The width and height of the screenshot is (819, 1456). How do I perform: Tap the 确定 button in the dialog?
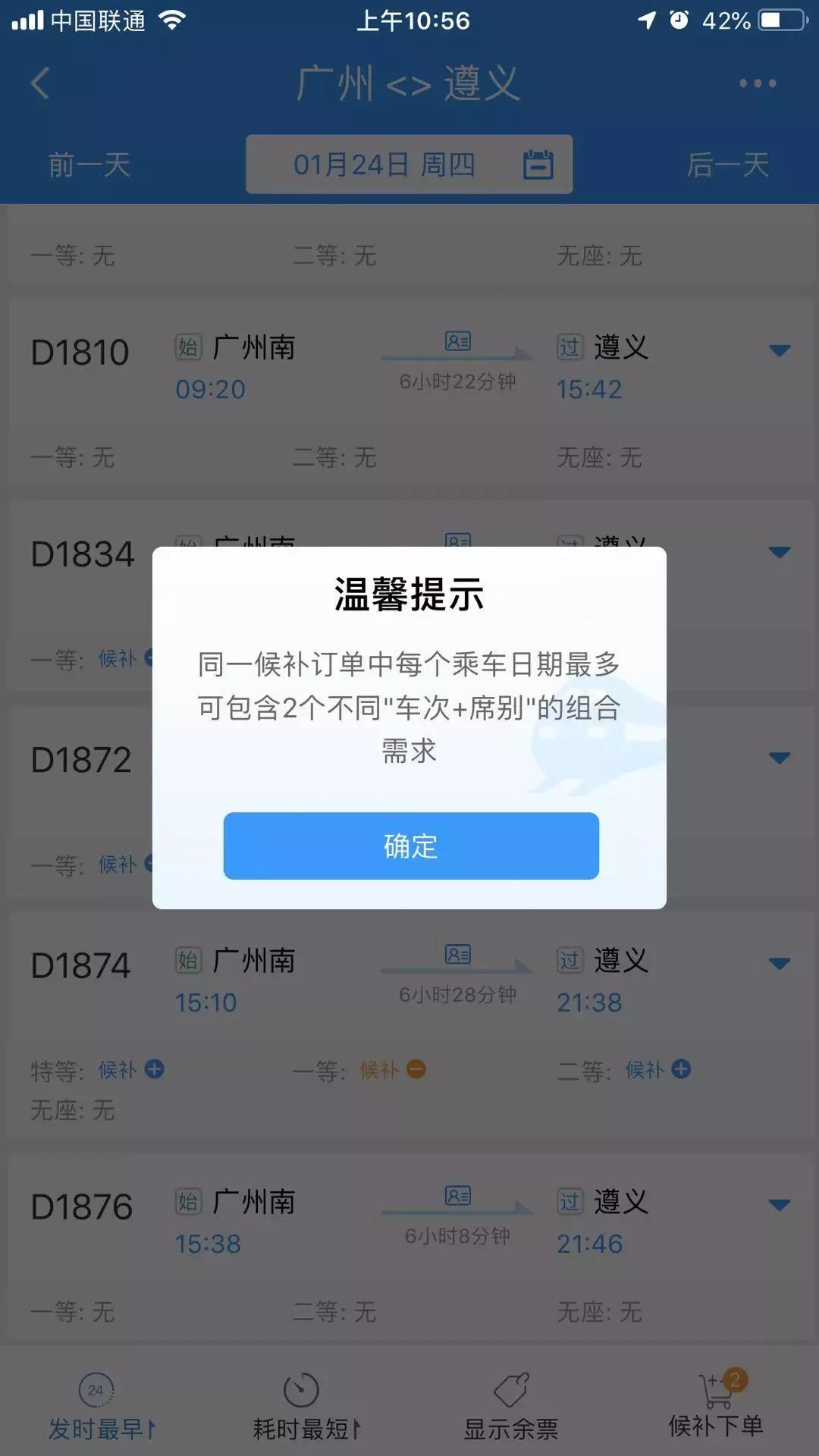409,846
